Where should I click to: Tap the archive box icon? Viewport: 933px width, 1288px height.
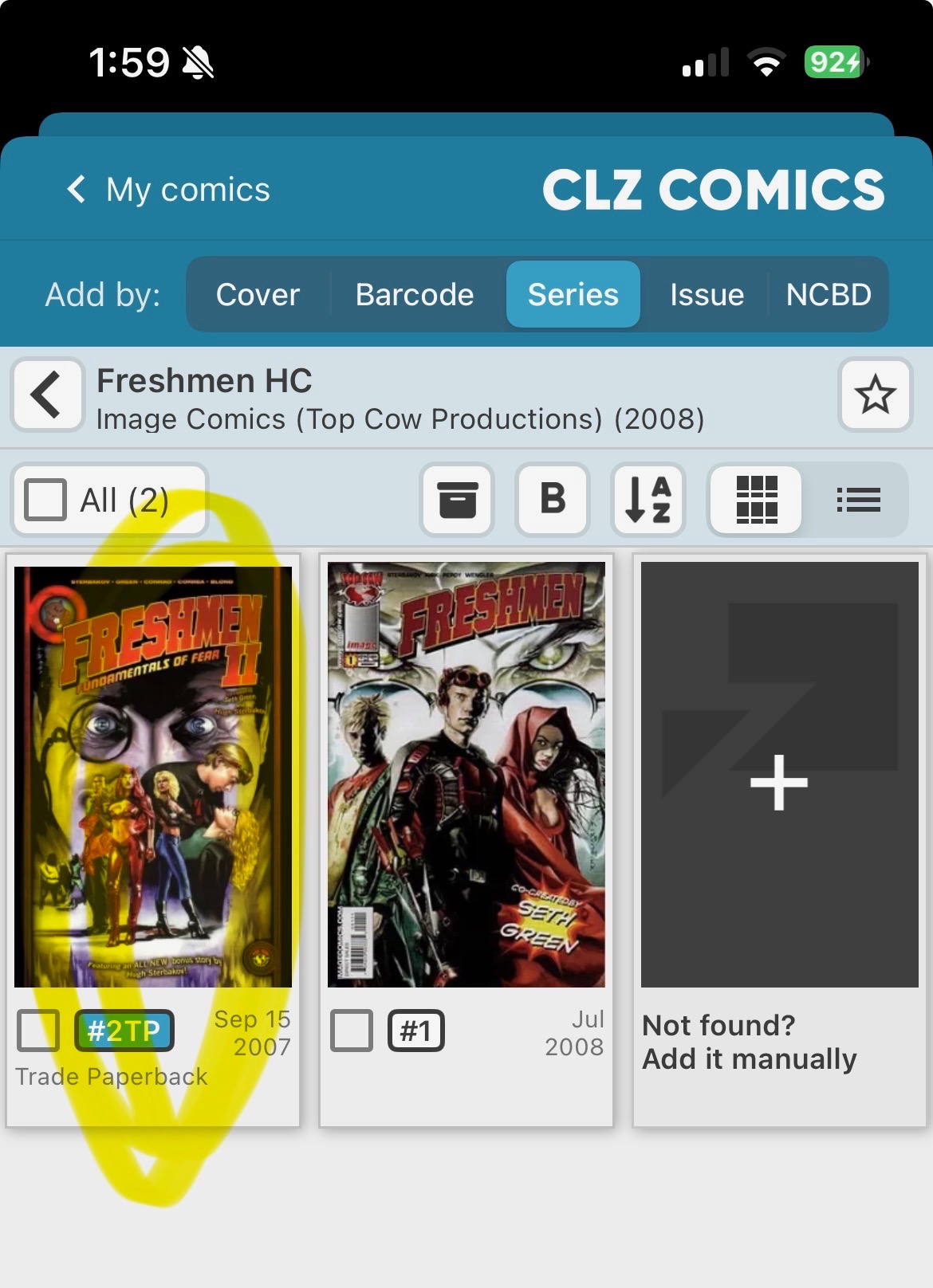pos(458,501)
